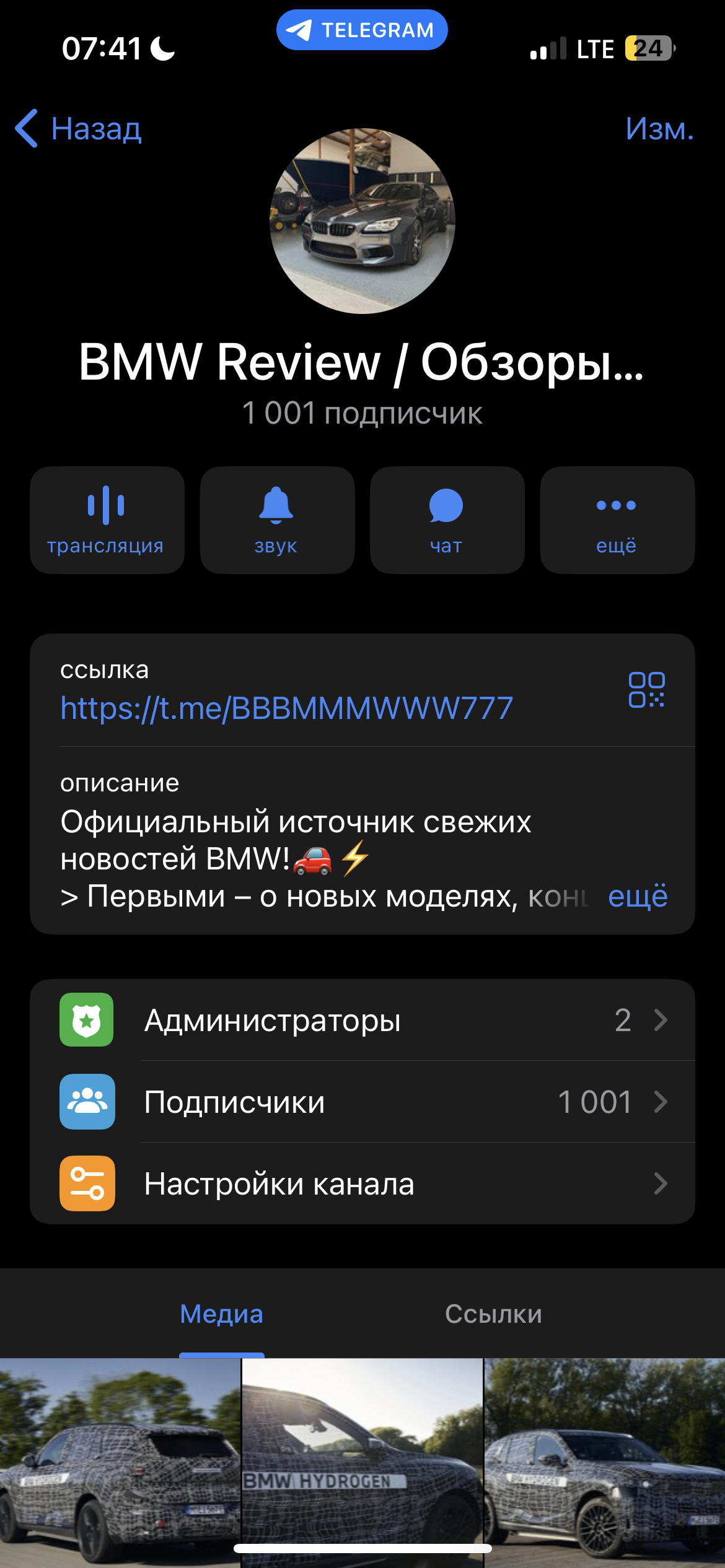This screenshot has width=725, height=1568.
Task: Start a live stream with трансляция
Action: click(107, 520)
